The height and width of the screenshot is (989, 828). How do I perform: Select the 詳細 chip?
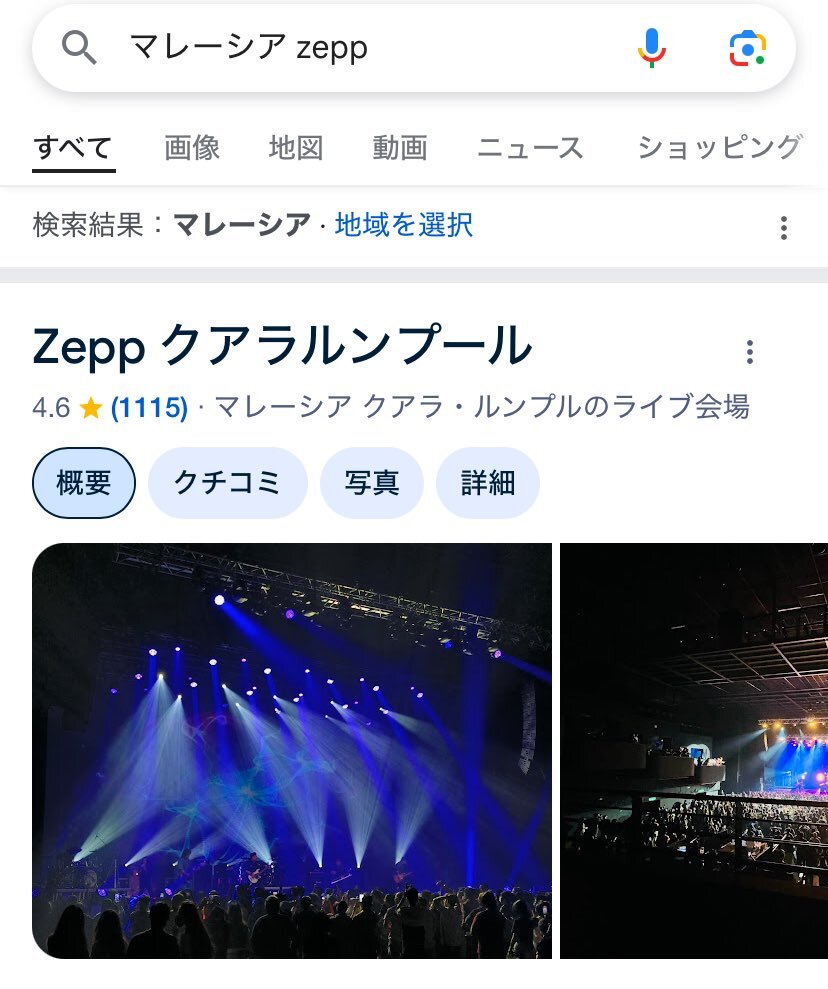tap(488, 483)
